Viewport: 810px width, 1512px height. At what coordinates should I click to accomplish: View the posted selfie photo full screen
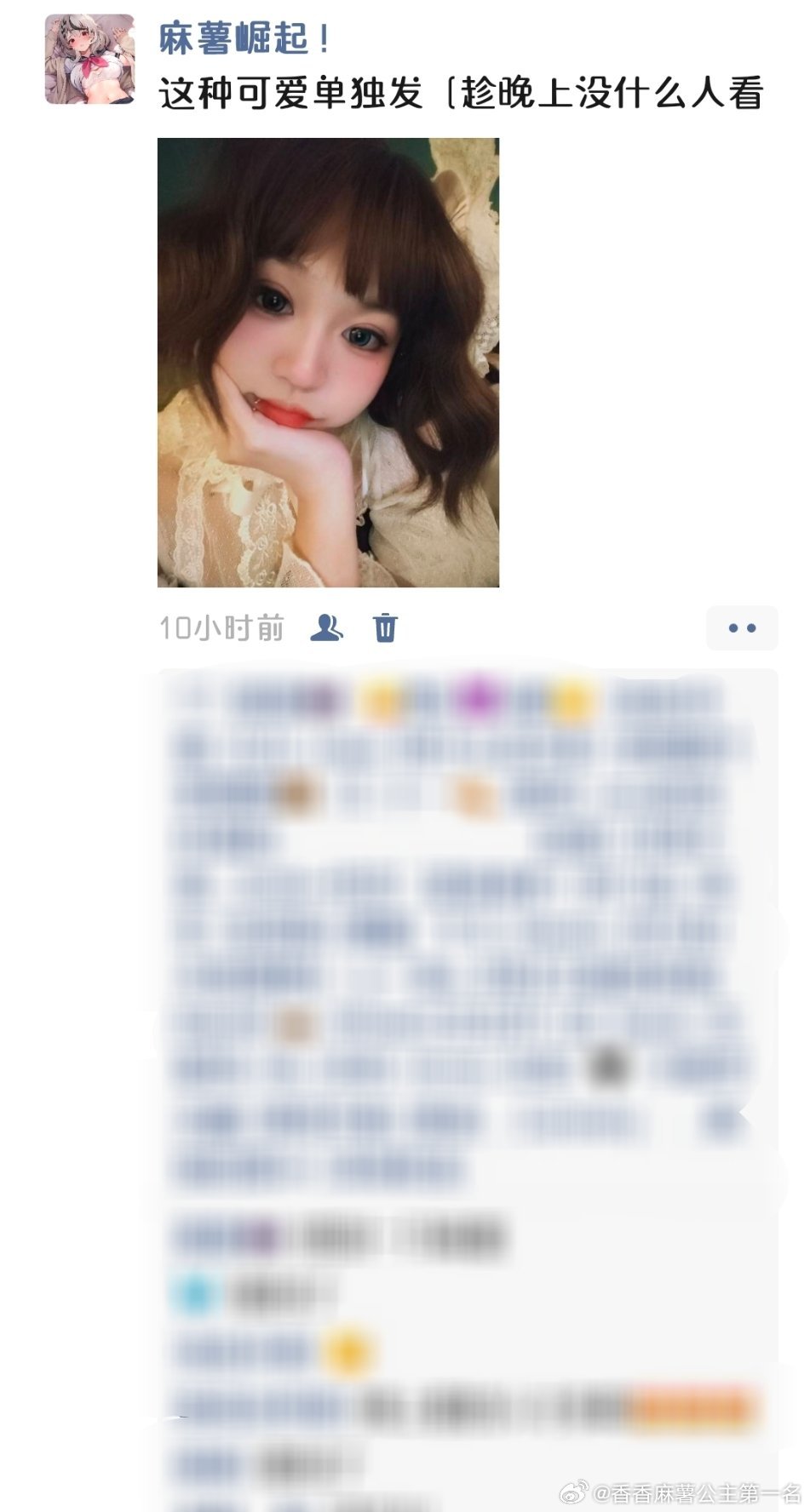tap(328, 363)
